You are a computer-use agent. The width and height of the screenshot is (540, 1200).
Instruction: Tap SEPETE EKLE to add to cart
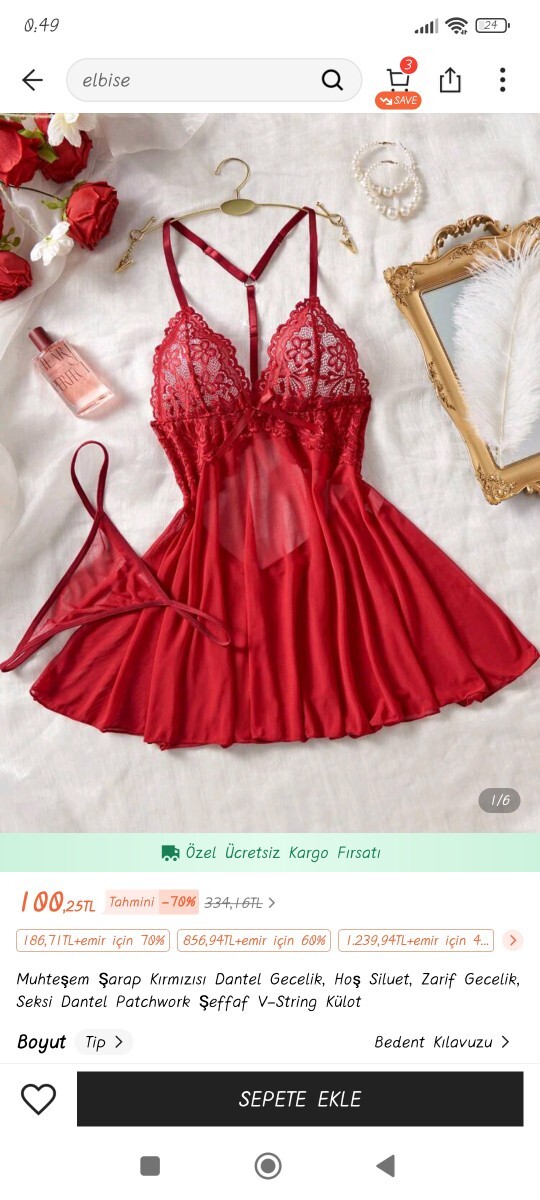point(300,1099)
